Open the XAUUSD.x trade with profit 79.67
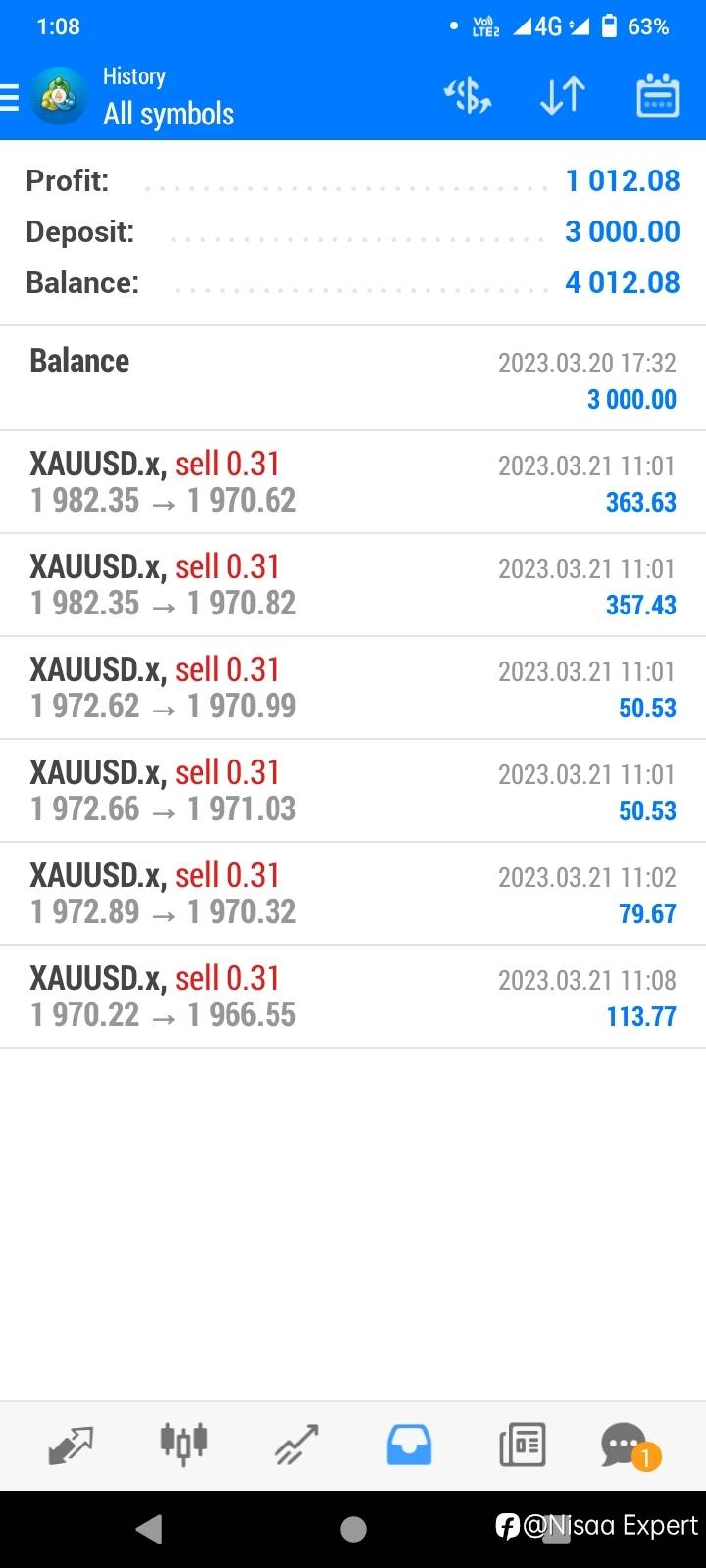Image resolution: width=706 pixels, height=1568 pixels. [x=353, y=894]
